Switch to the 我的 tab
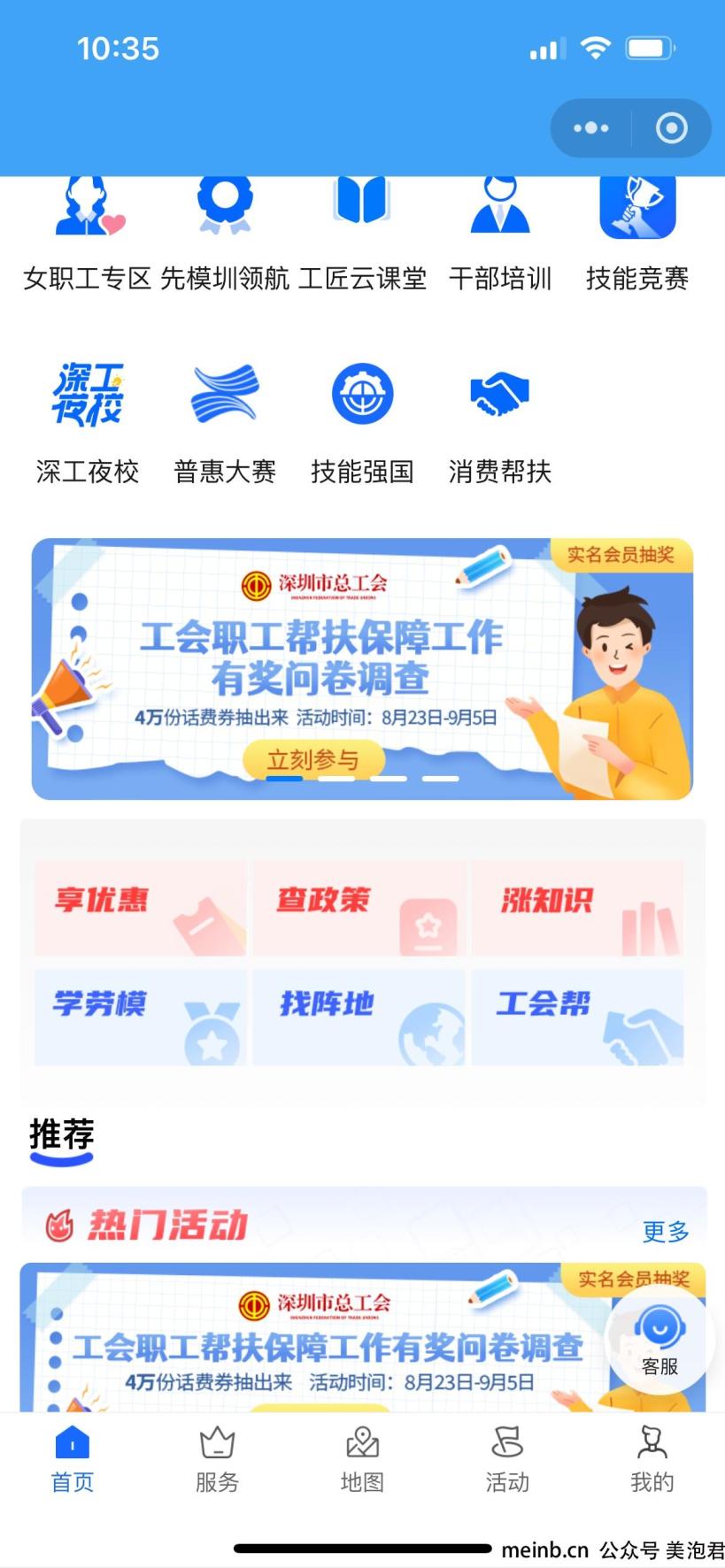Screen dimensions: 725x1568 pyautogui.click(x=652, y=1459)
